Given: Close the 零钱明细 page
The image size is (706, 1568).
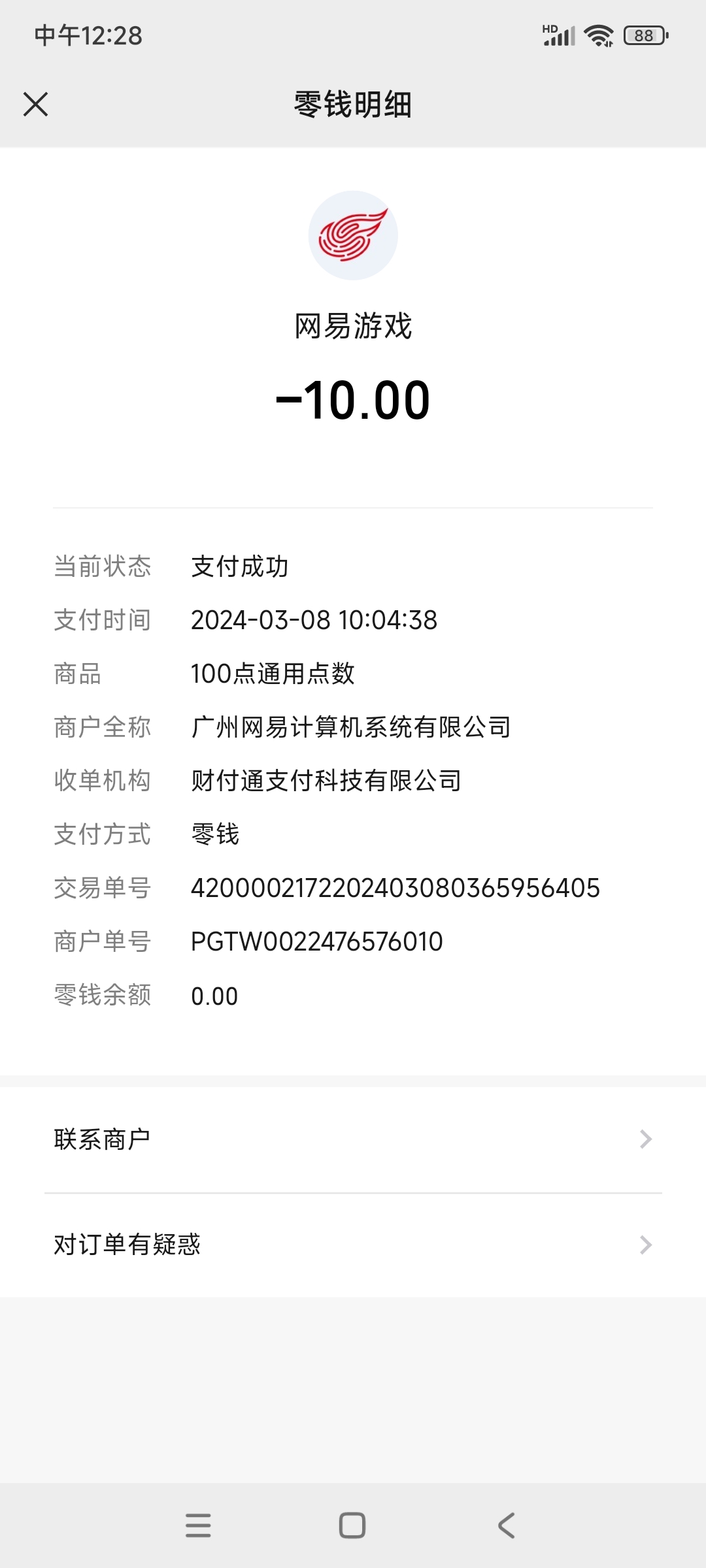Looking at the screenshot, I should pos(36,104).
